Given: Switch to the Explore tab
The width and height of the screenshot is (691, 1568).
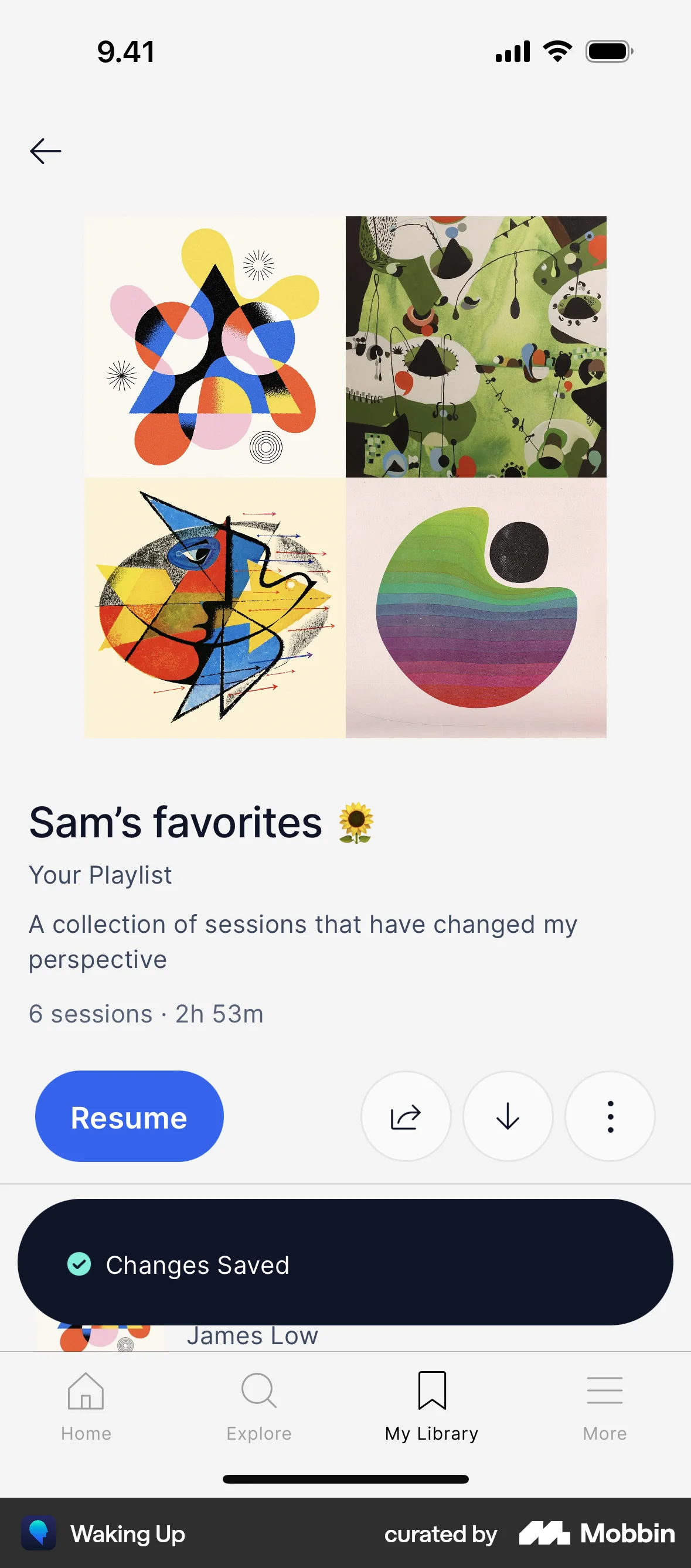Looking at the screenshot, I should (x=258, y=1406).
